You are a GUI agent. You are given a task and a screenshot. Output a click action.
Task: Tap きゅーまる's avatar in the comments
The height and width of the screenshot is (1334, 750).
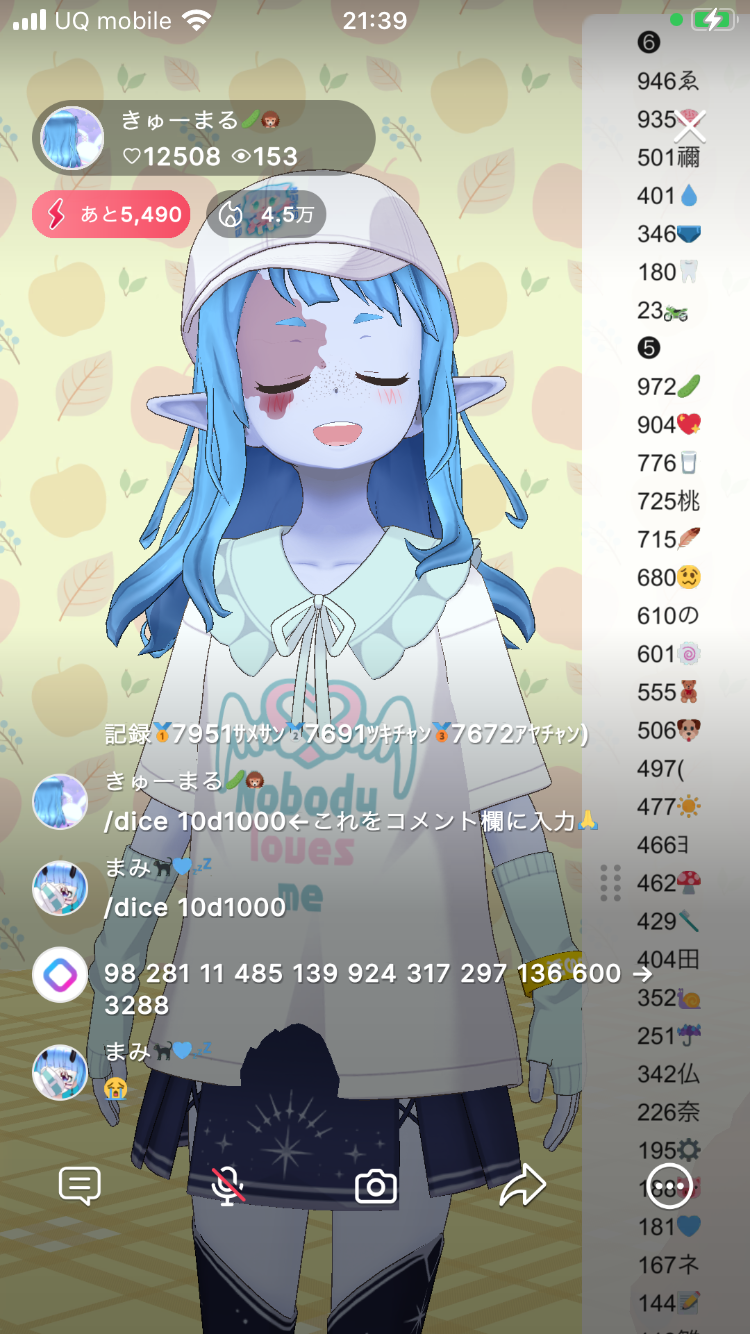tap(60, 802)
